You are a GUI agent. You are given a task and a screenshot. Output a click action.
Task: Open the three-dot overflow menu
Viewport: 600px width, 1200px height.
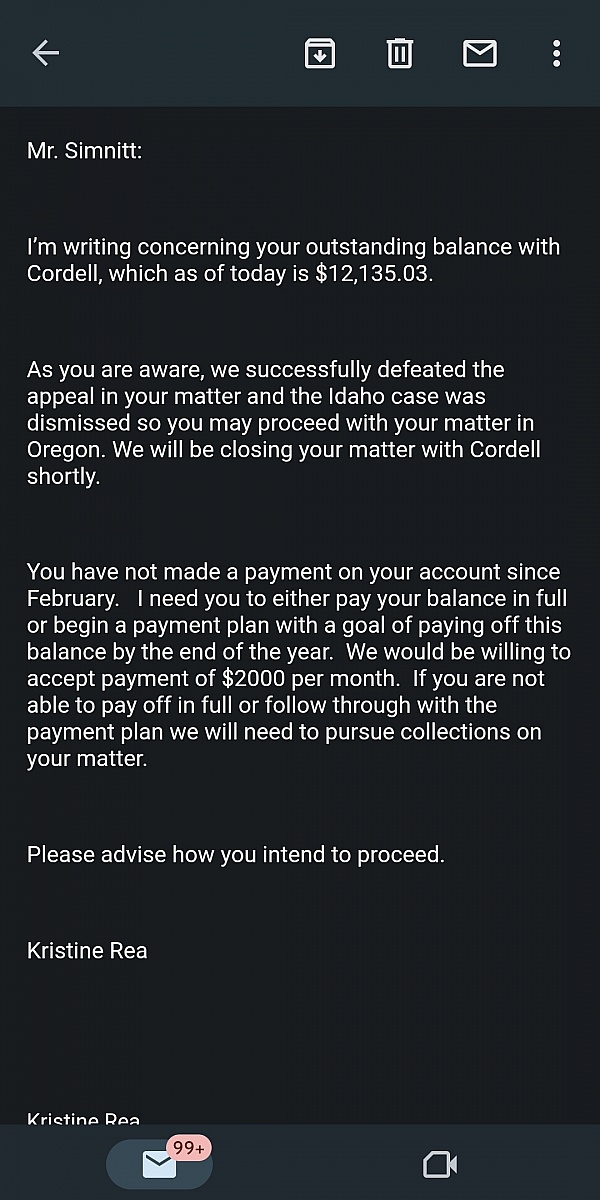pos(556,53)
